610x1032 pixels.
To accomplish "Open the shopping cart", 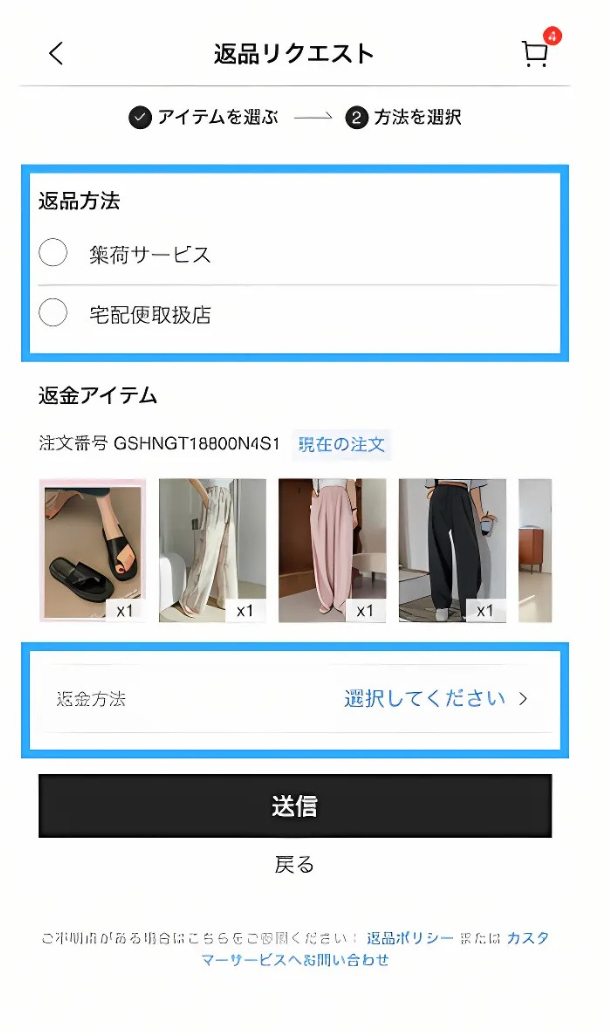I will (535, 54).
